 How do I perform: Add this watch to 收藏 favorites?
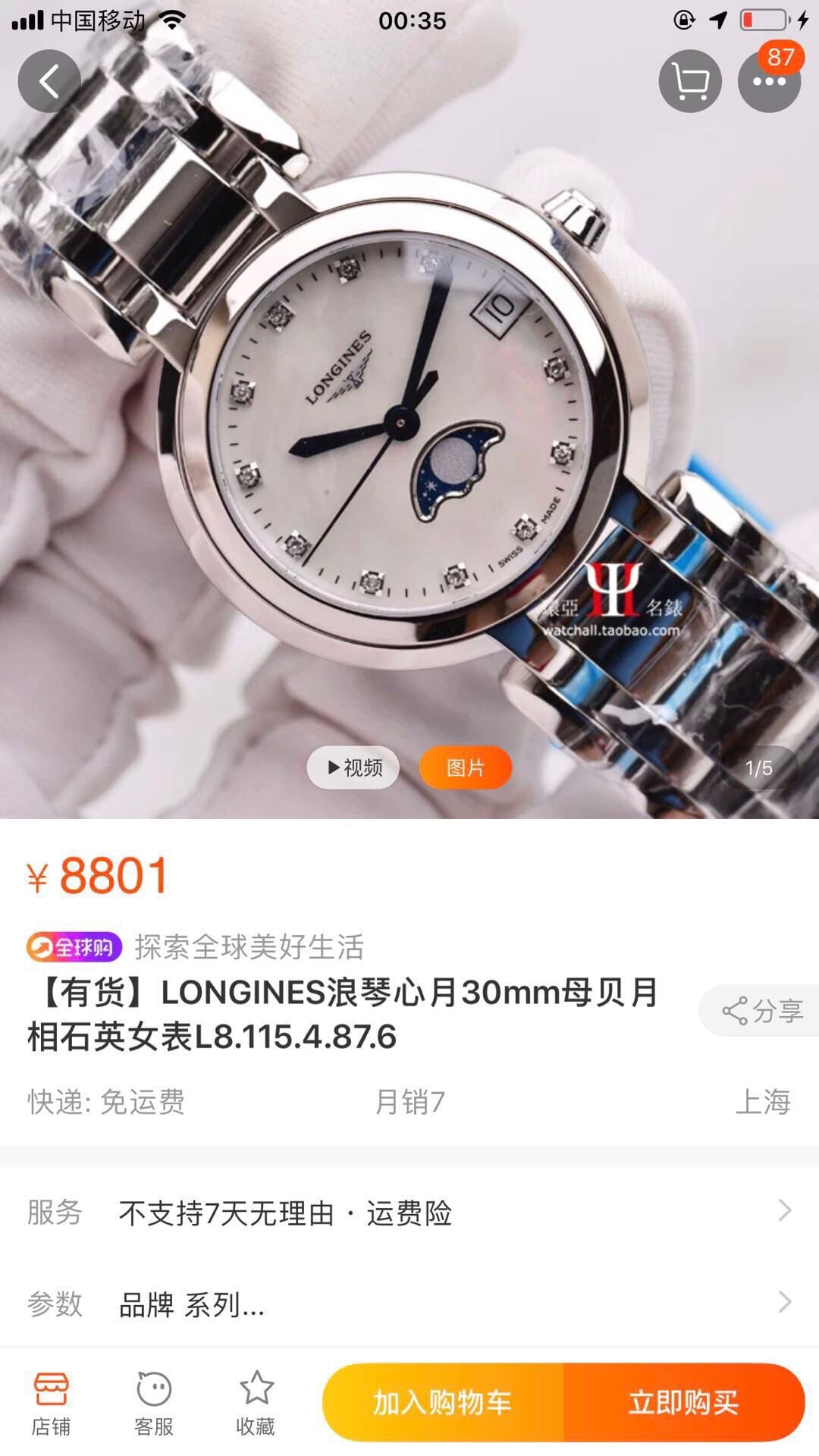coord(256,1403)
